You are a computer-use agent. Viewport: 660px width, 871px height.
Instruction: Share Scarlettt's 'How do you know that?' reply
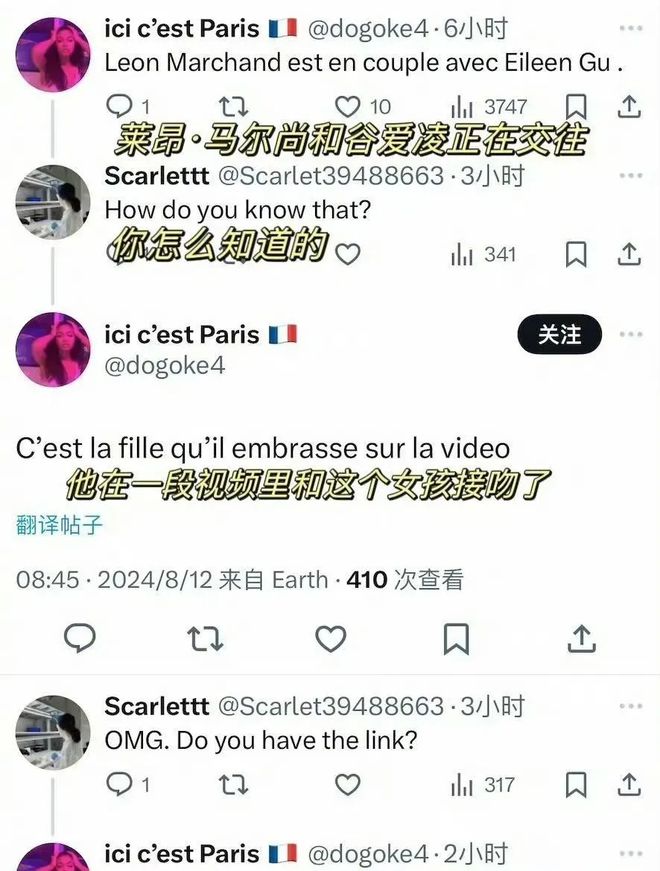pos(628,255)
